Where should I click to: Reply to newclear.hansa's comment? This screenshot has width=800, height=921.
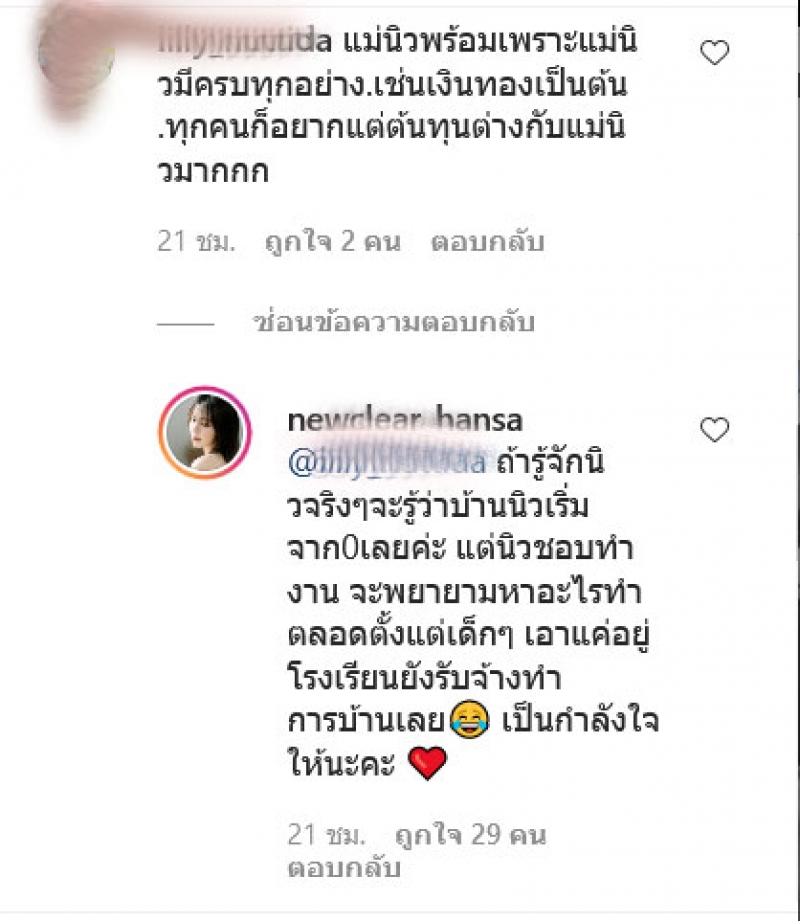[343, 868]
